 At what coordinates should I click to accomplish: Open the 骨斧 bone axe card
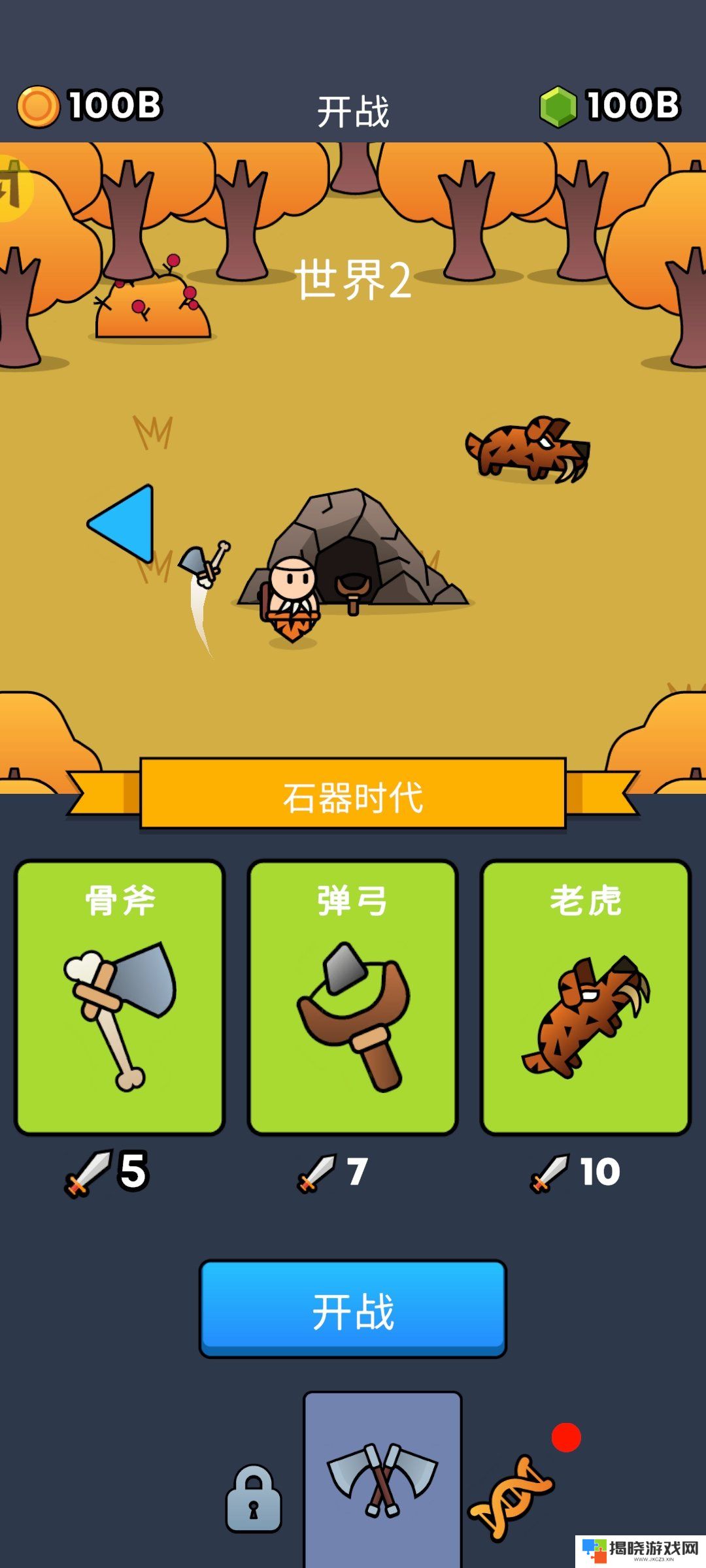click(x=120, y=997)
